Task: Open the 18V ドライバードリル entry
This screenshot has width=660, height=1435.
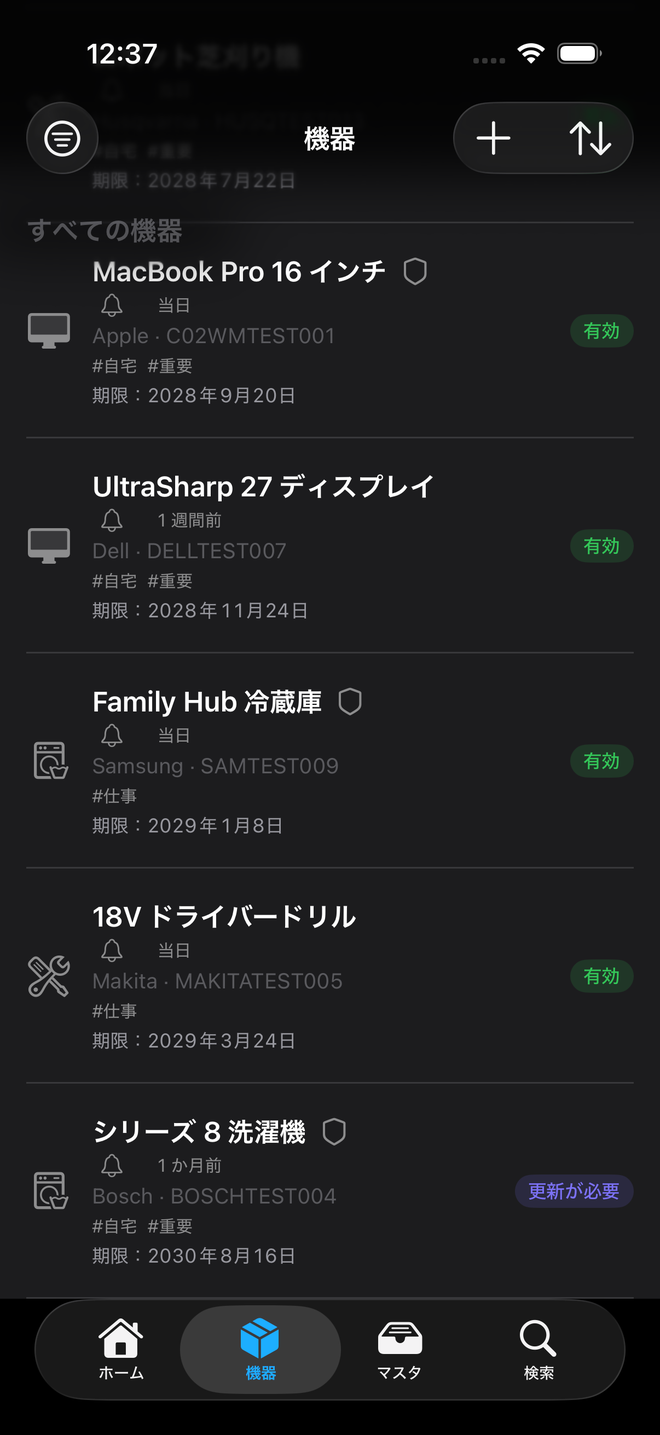Action: click(x=330, y=975)
